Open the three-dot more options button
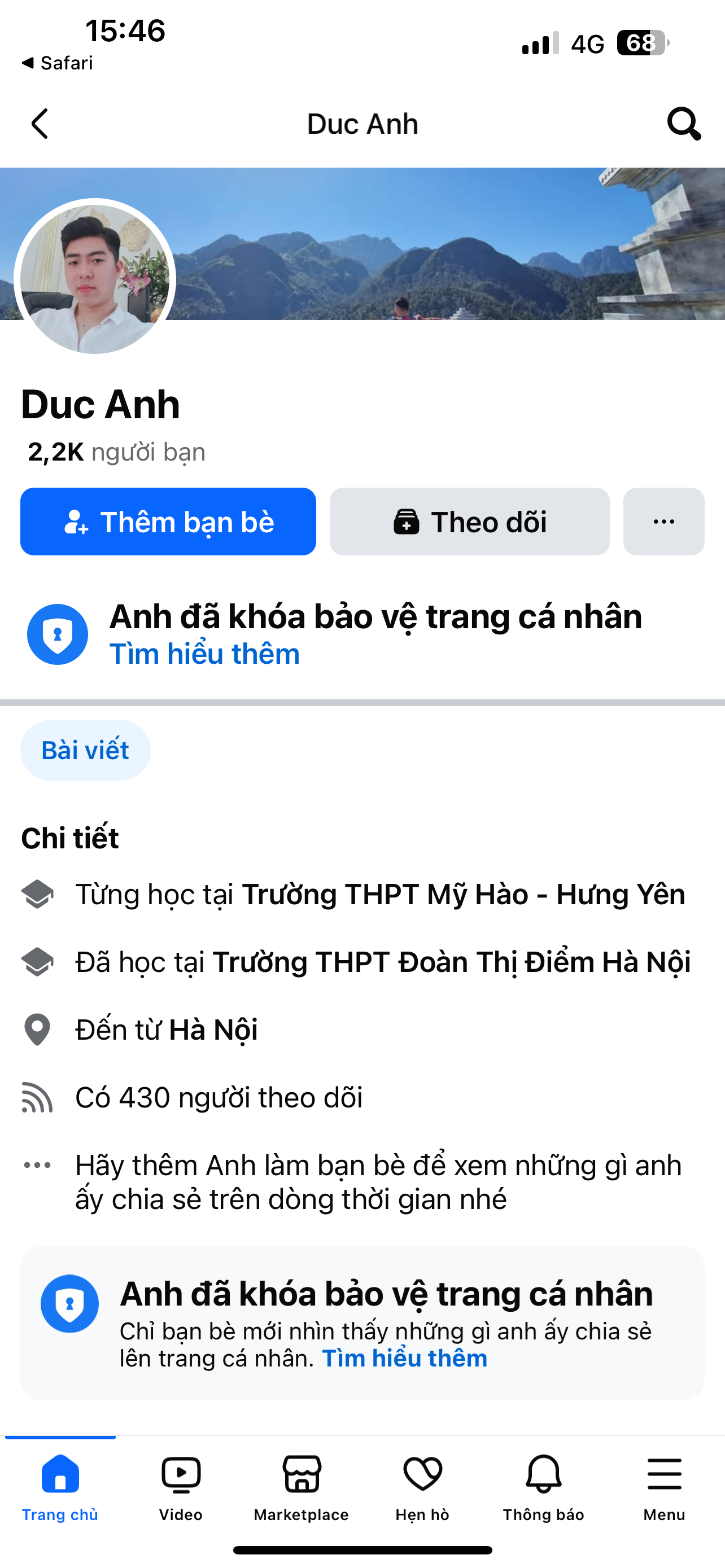This screenshot has height=1568, width=725. 663,522
